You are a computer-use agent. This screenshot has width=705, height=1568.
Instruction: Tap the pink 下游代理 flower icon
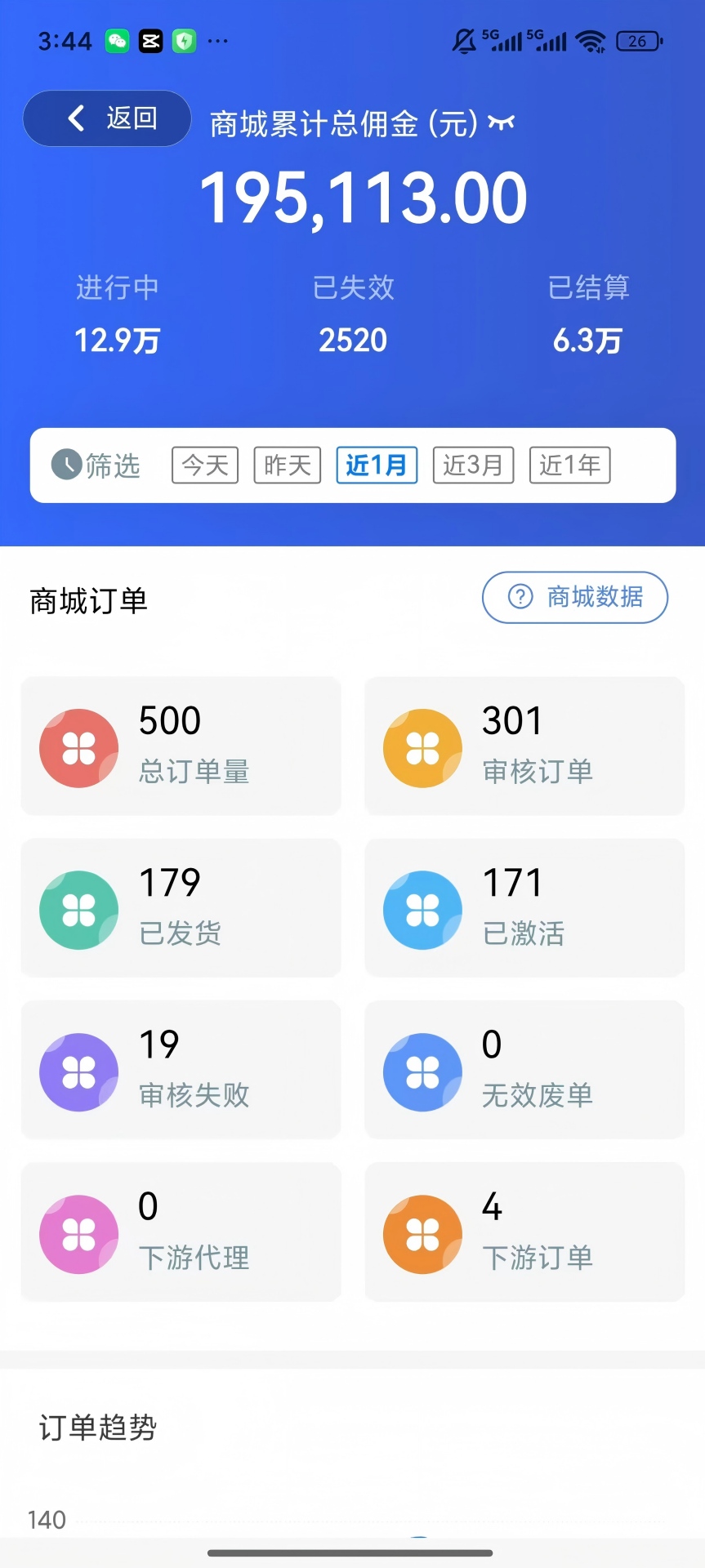pos(78,1233)
